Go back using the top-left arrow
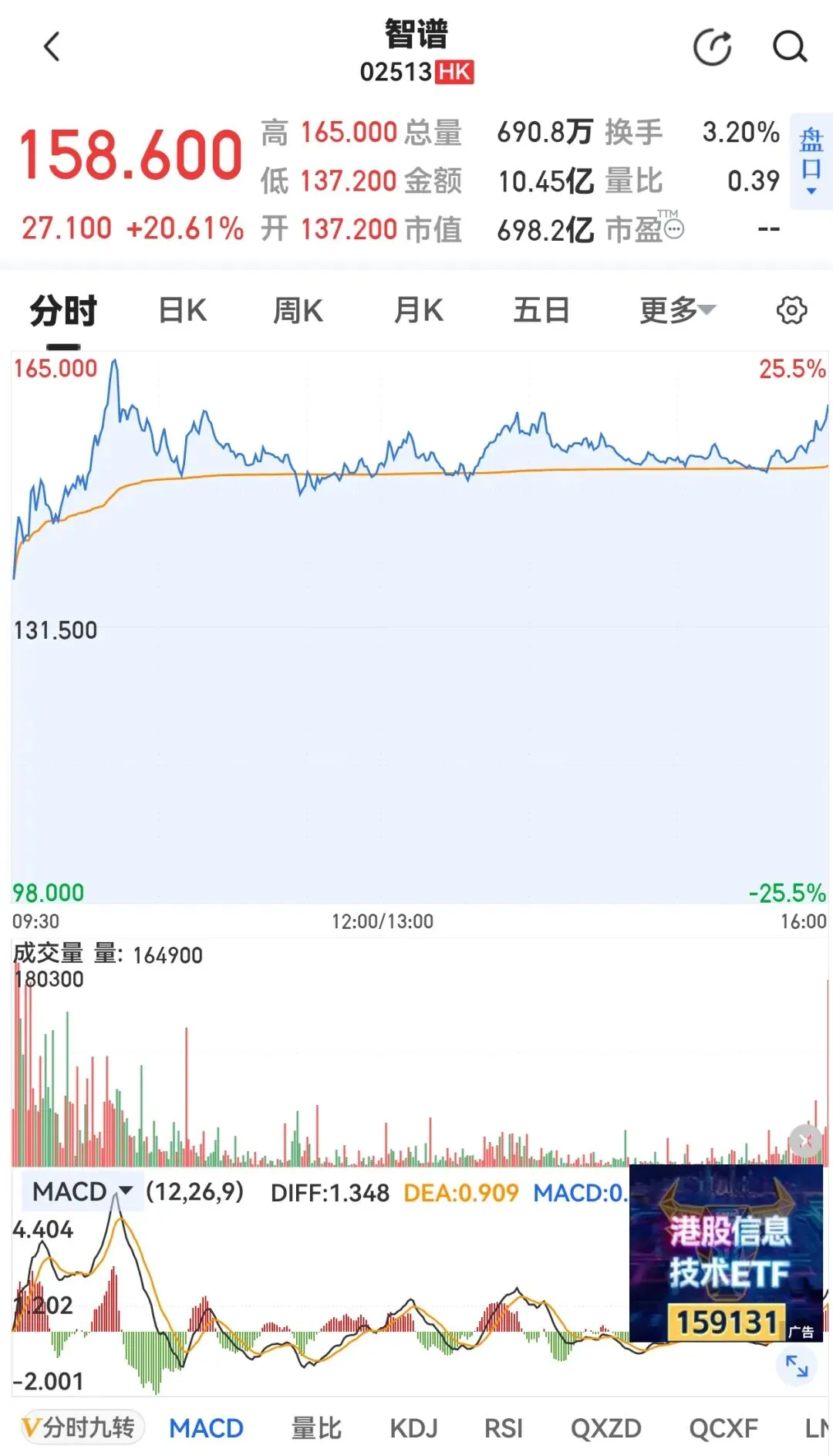The image size is (833, 1456). (x=52, y=47)
